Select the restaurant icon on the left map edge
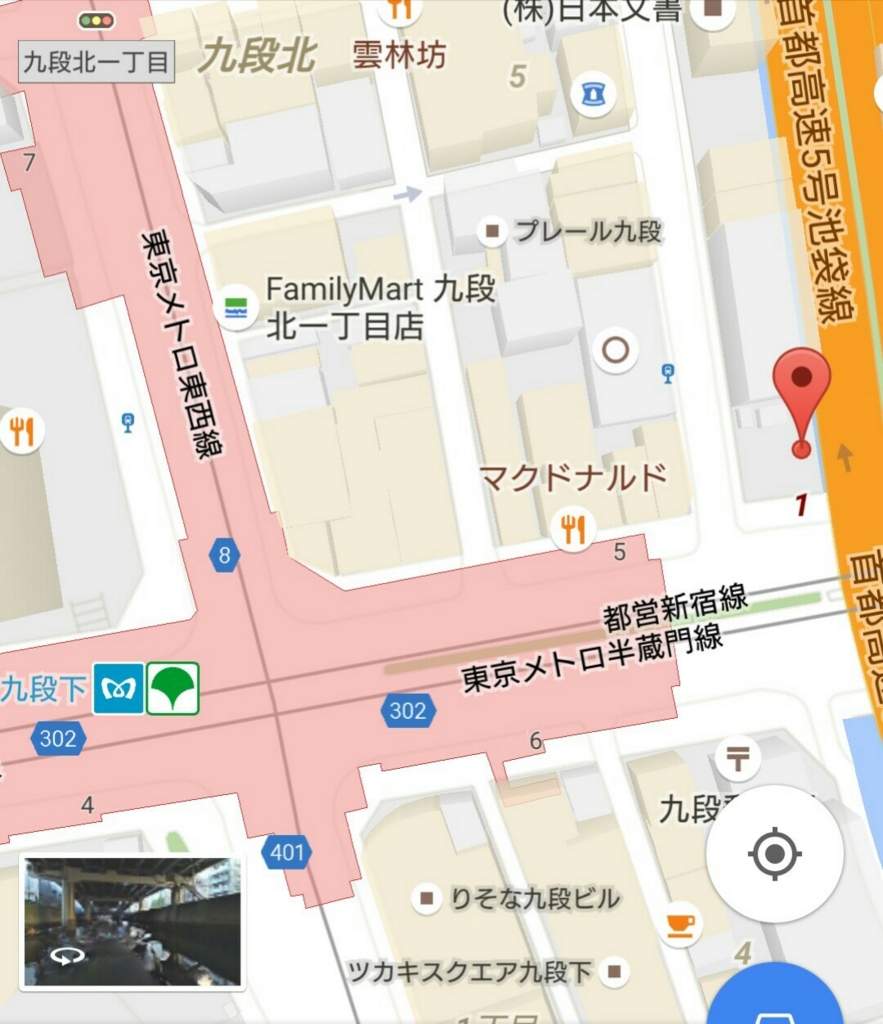 pos(22,432)
